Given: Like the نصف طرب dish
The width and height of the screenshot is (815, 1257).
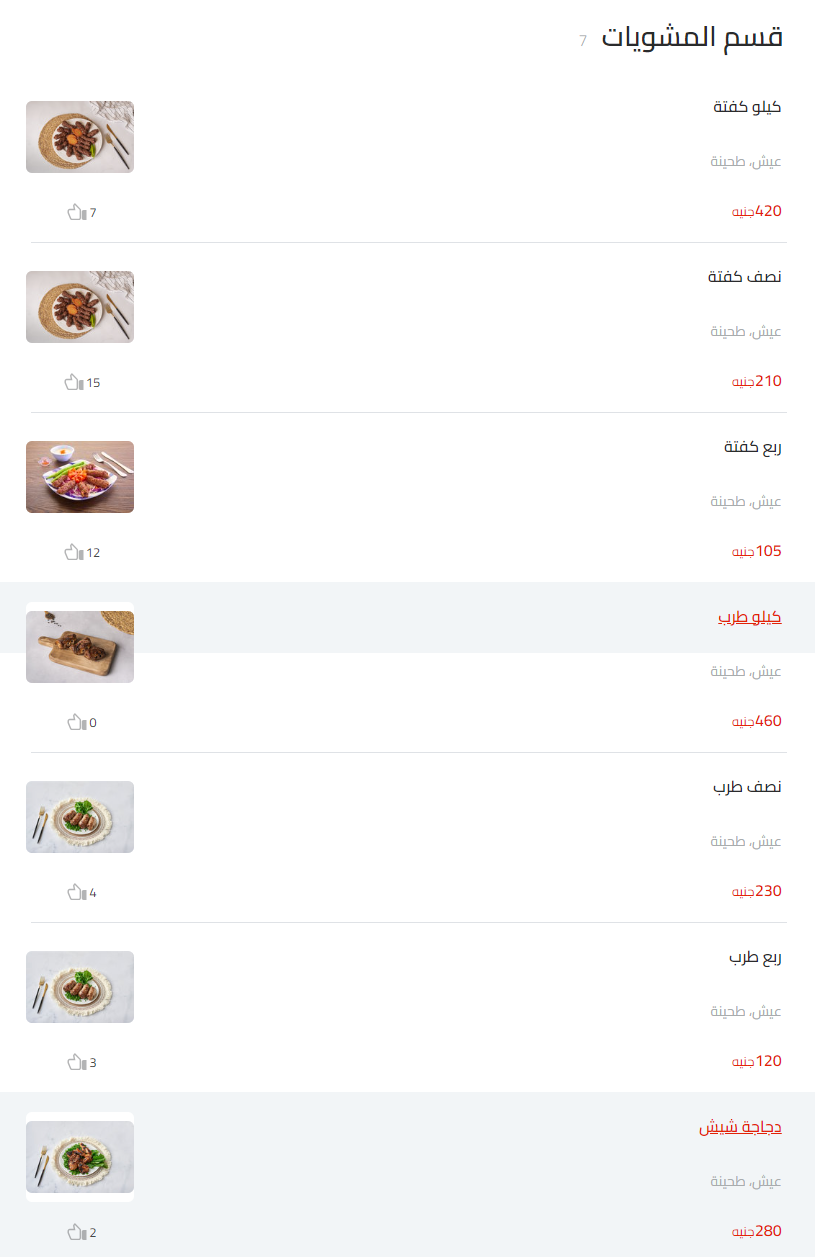Looking at the screenshot, I should 76,892.
